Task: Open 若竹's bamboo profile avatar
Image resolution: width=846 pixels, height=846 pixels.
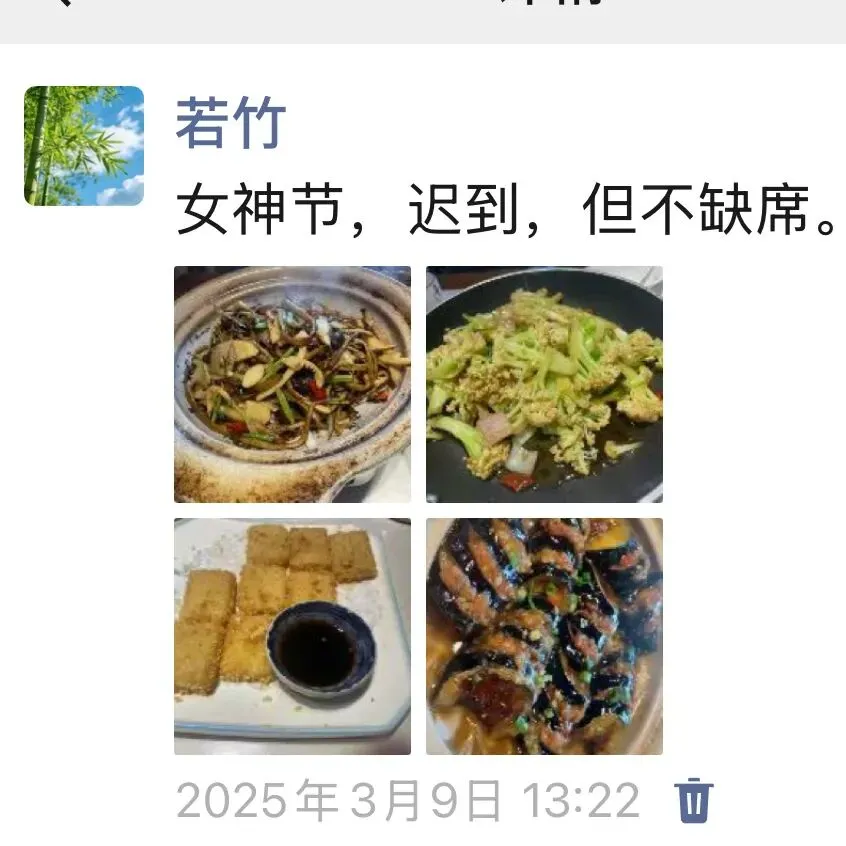Action: point(84,146)
